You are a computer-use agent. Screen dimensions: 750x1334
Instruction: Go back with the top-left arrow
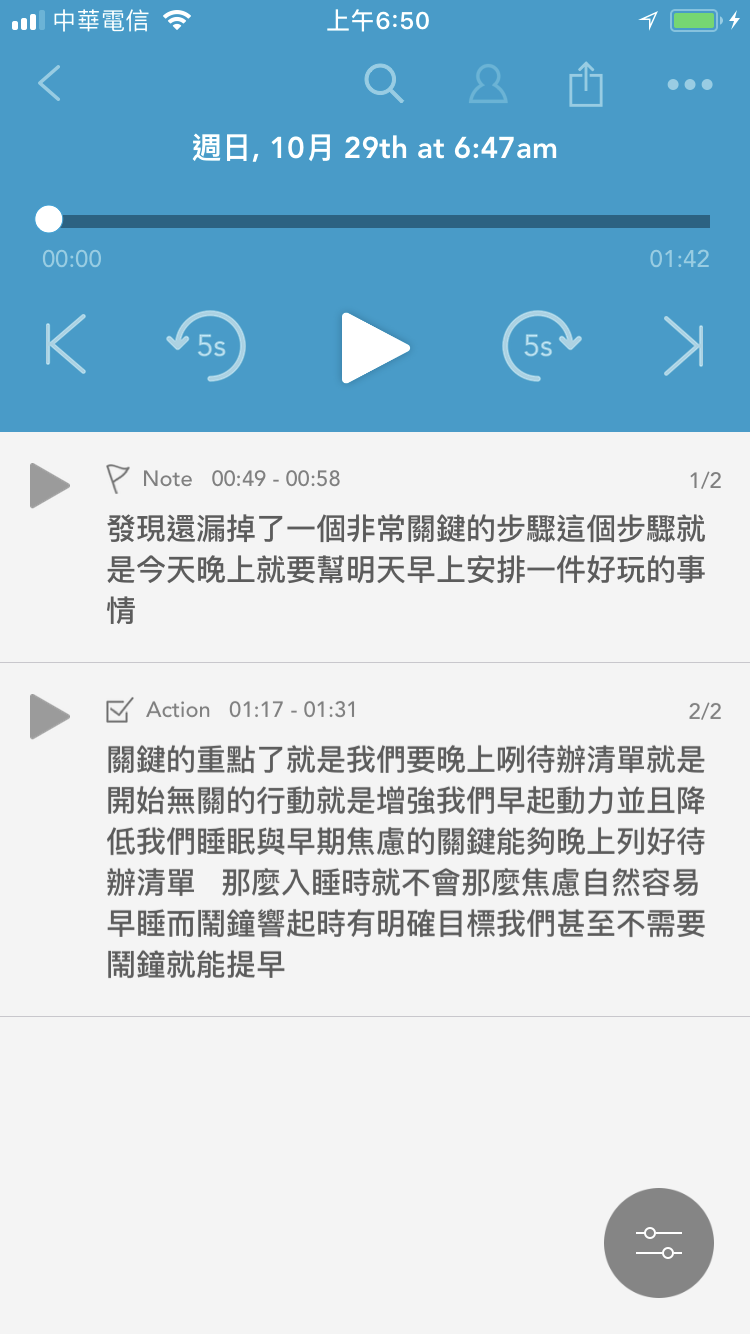pos(50,83)
